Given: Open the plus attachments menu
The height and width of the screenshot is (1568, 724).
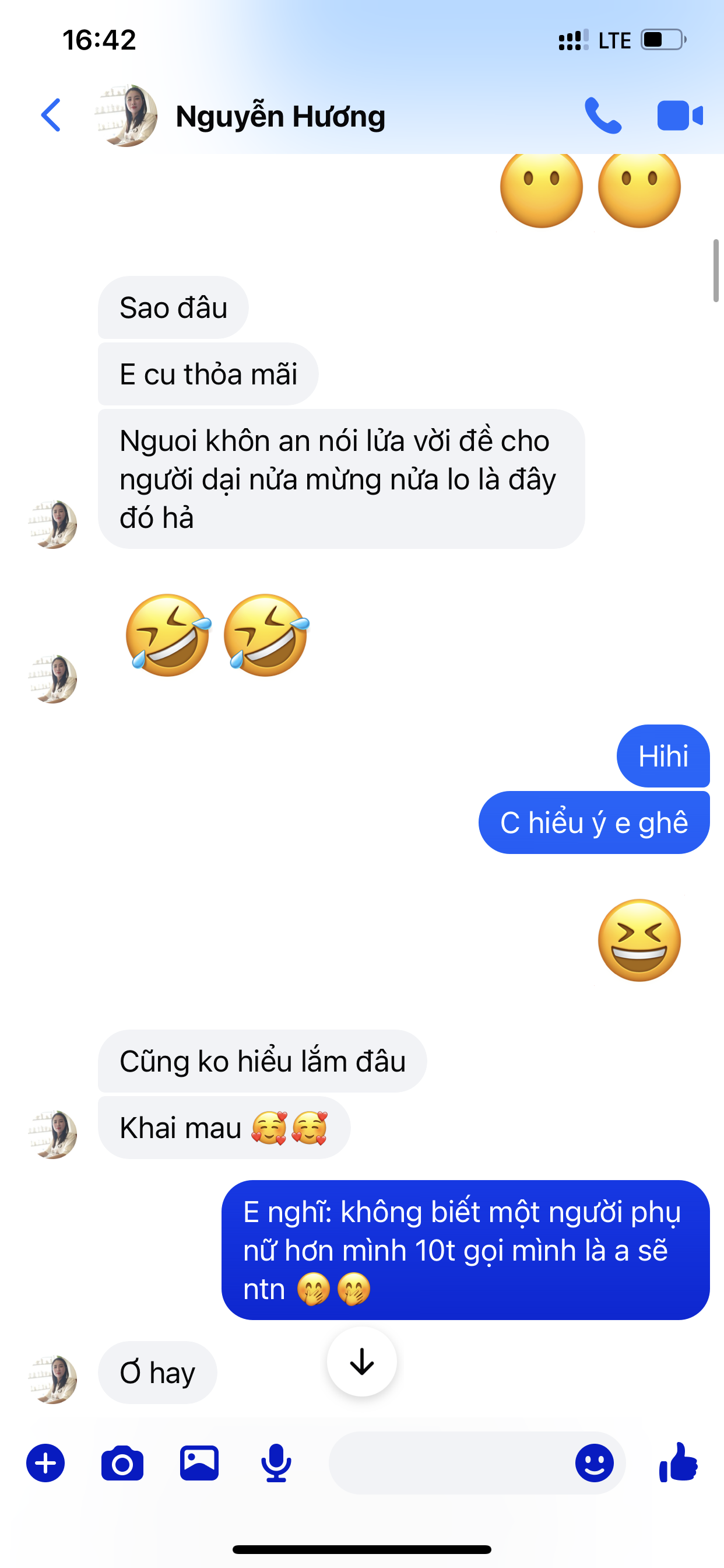Looking at the screenshot, I should pyautogui.click(x=45, y=1462).
